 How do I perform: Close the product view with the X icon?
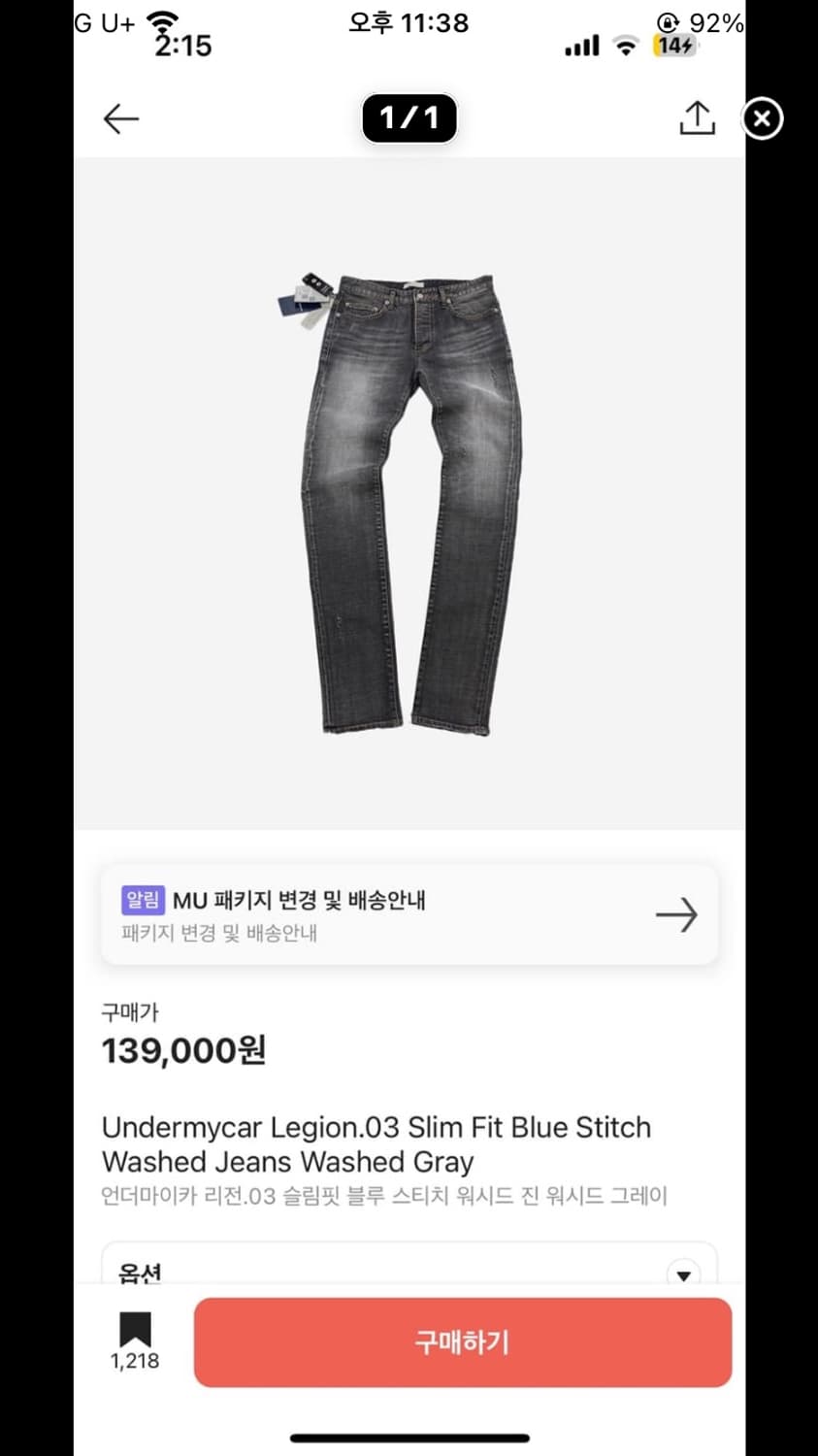point(763,118)
